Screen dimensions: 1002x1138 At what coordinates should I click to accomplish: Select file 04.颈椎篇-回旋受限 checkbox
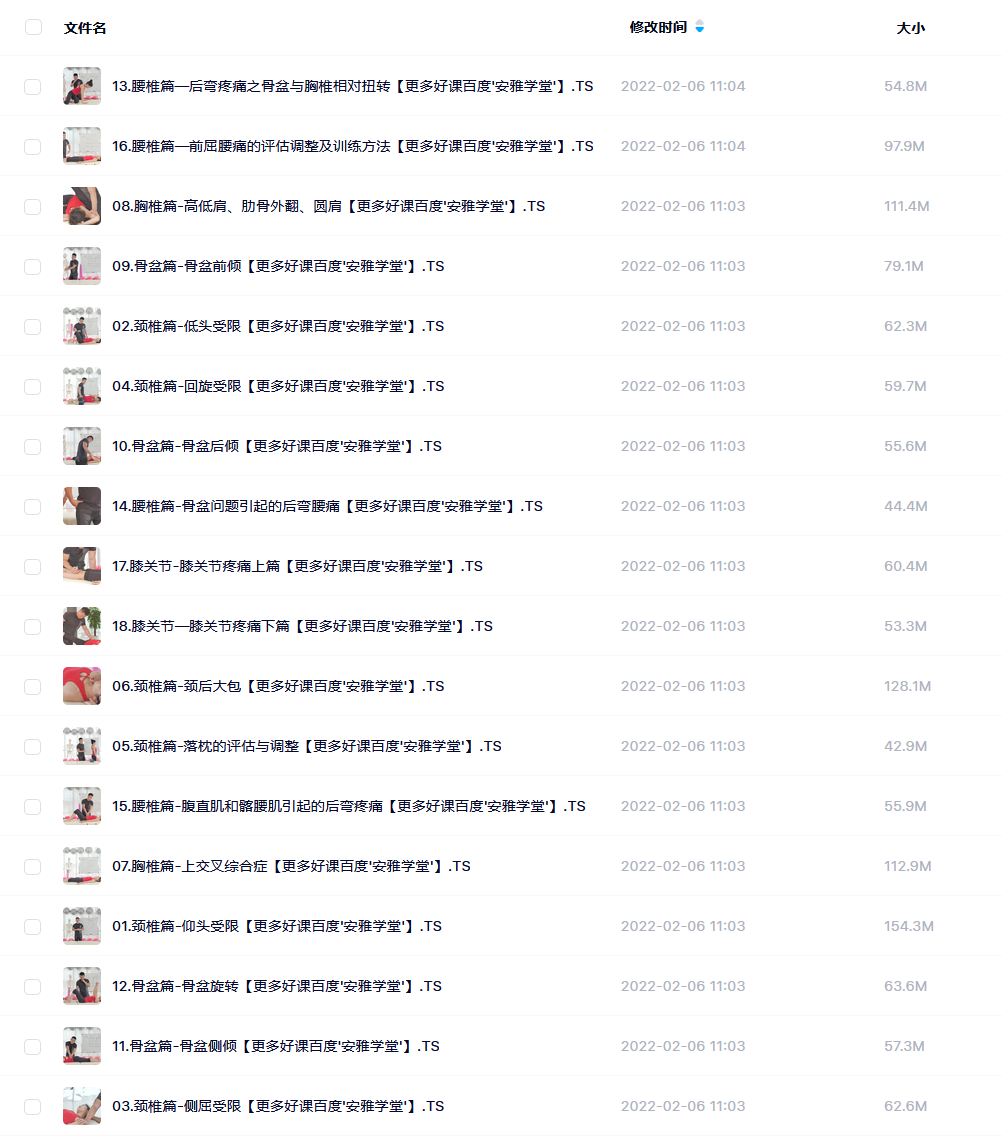[33, 387]
